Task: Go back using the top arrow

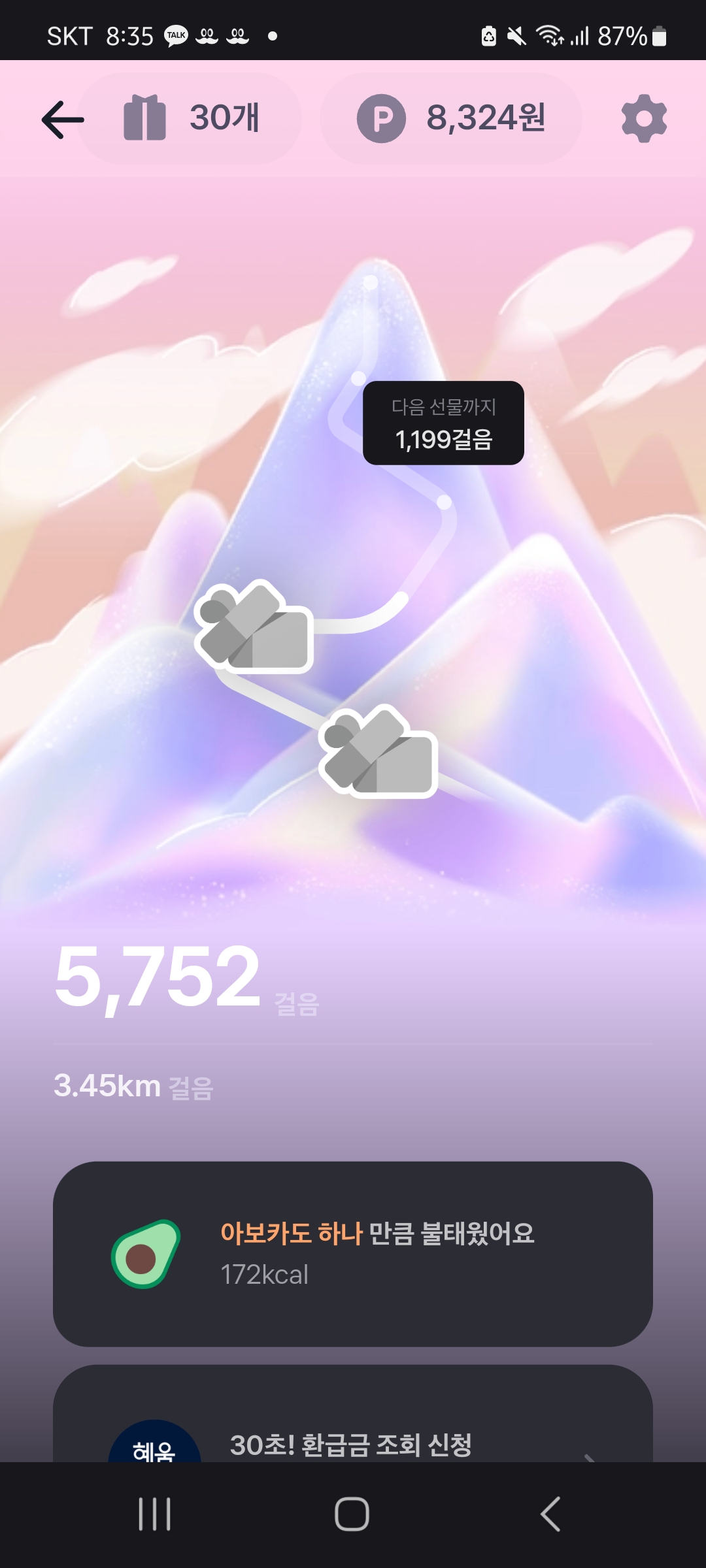Action: click(62, 120)
